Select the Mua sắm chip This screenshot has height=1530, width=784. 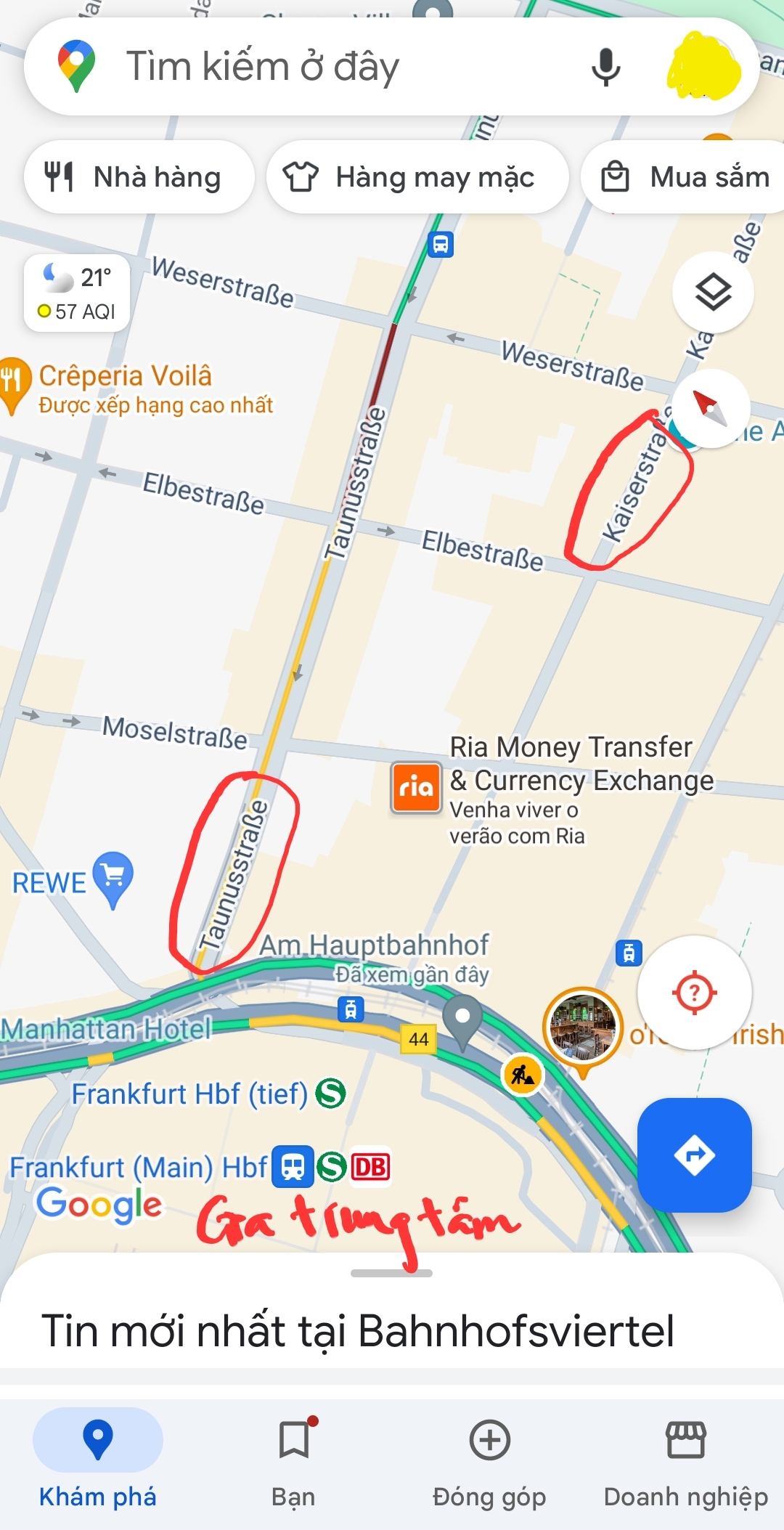click(x=686, y=177)
